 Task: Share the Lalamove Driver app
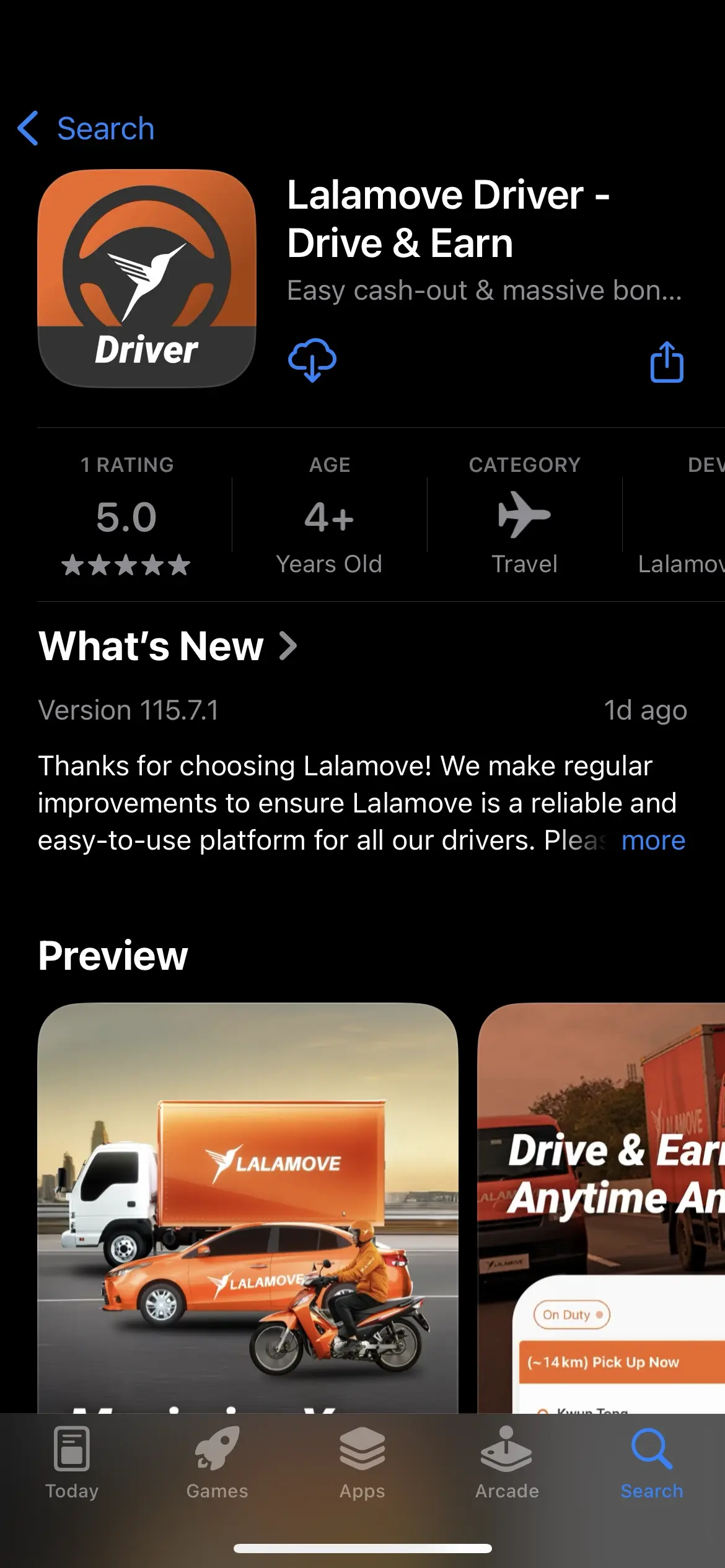[x=667, y=362]
